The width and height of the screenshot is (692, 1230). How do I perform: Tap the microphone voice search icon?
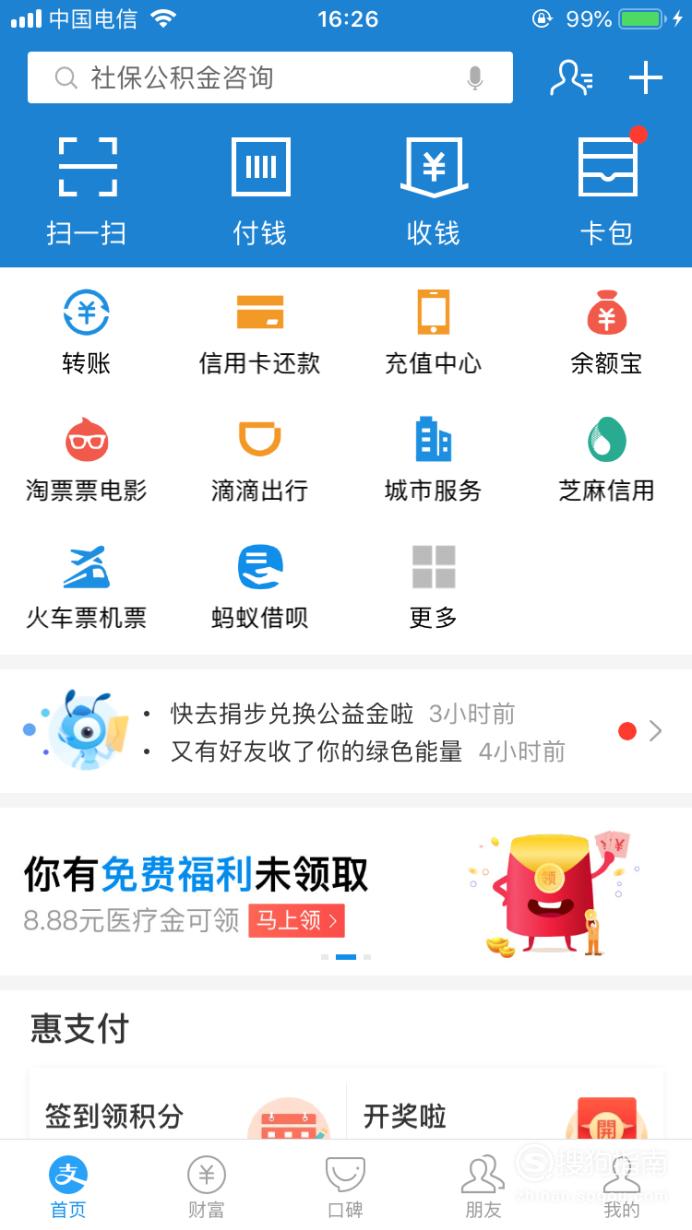475,78
